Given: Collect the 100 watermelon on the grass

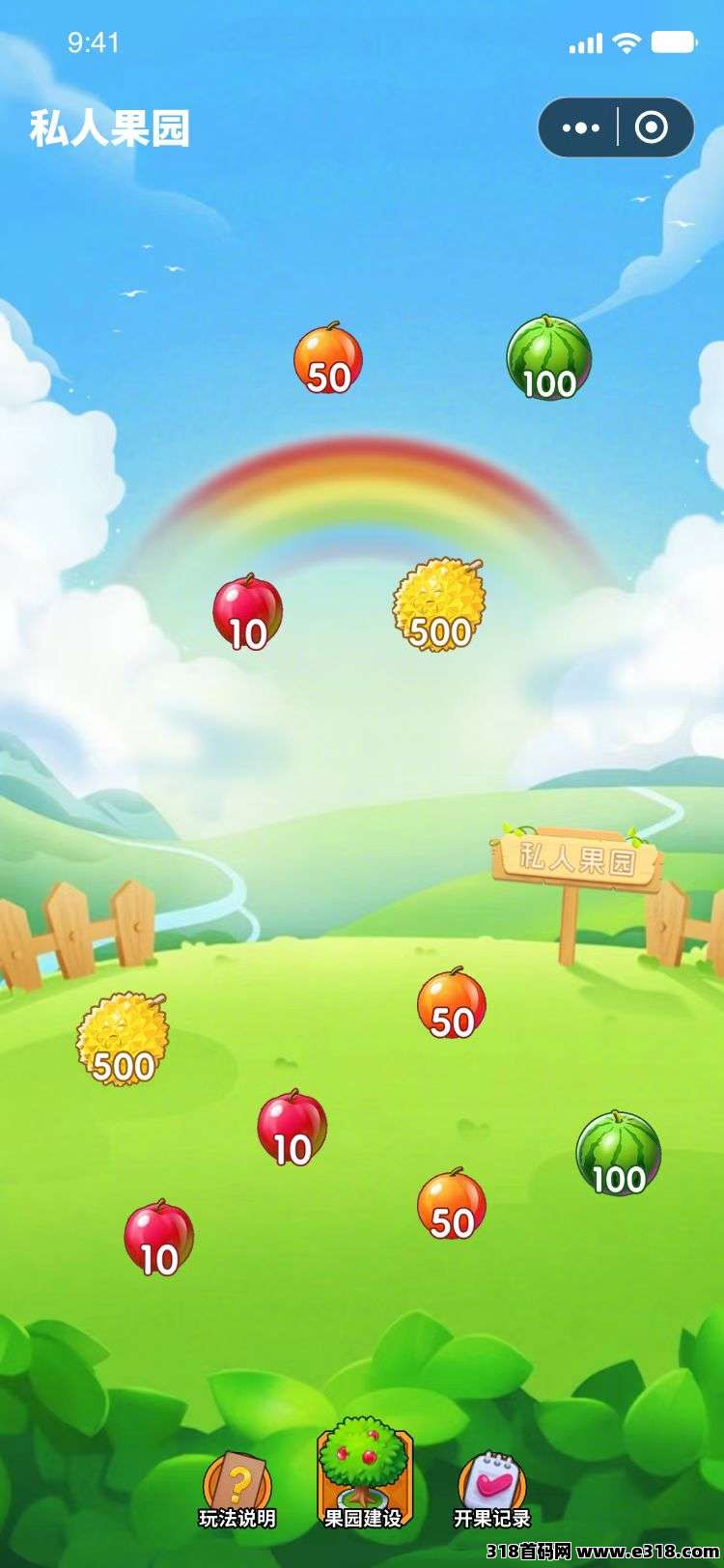Looking at the screenshot, I should pyautogui.click(x=619, y=1154).
